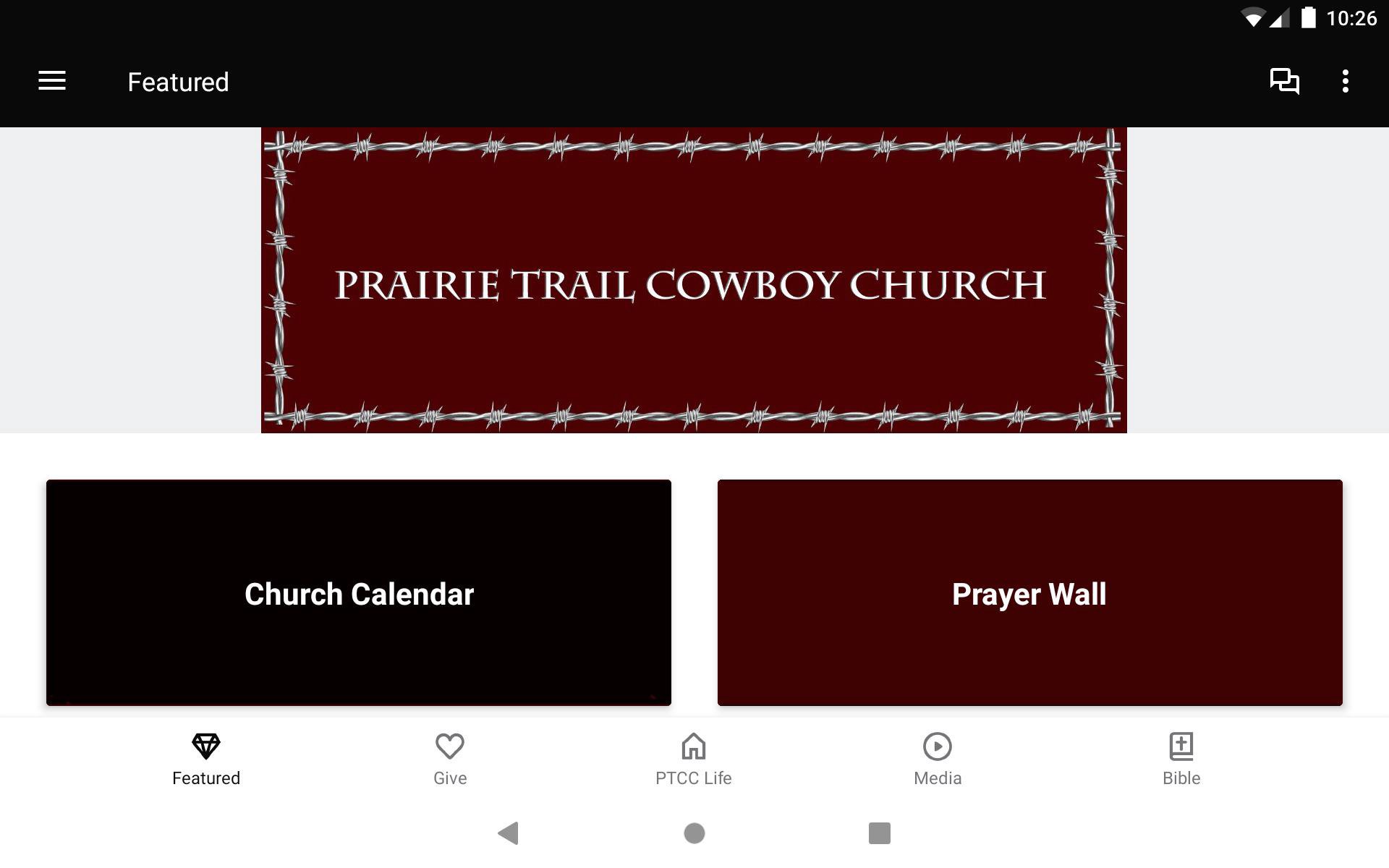Screen dimensions: 1389x868
Task: Open the overflow menu
Action: coord(1345,81)
